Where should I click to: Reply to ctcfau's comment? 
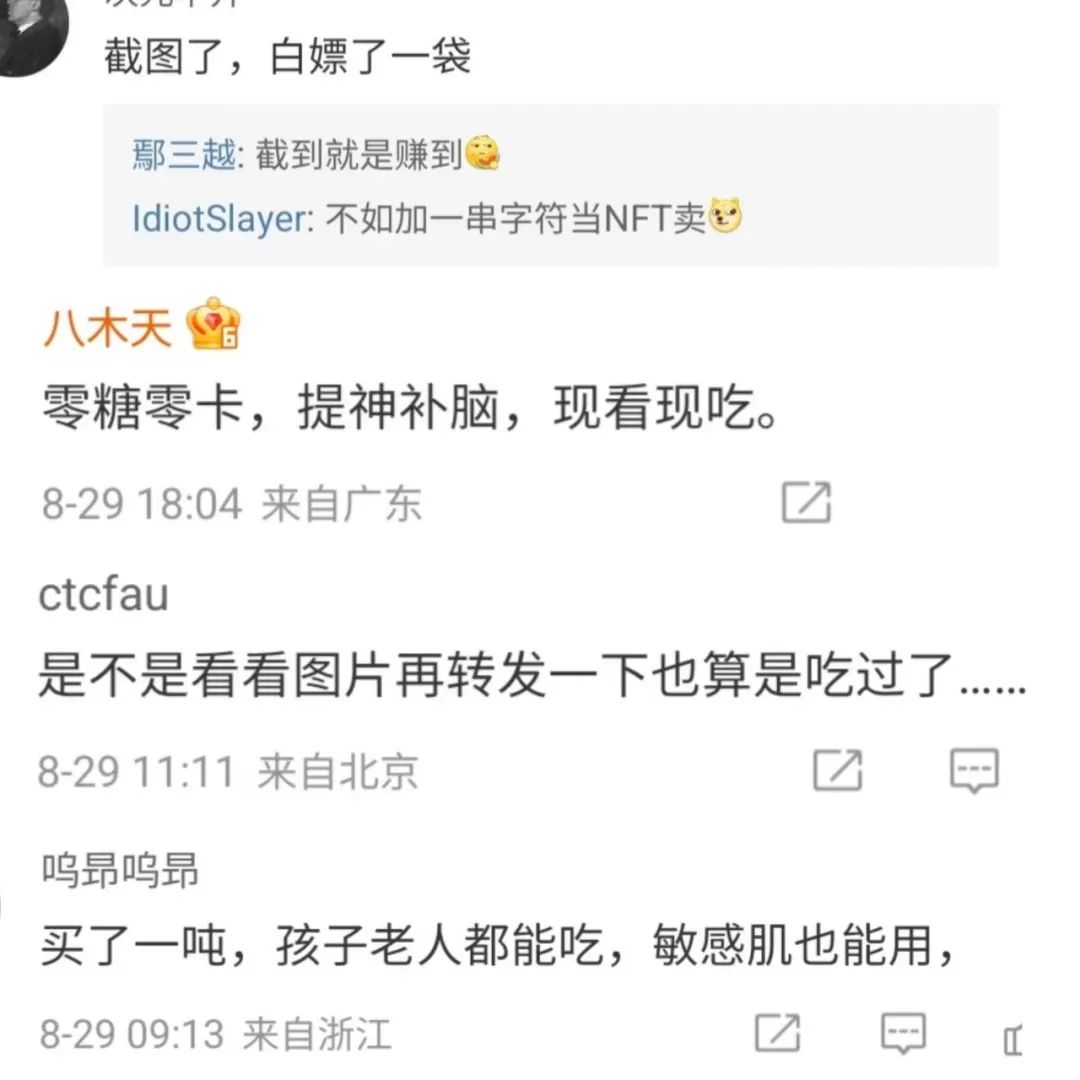(973, 770)
